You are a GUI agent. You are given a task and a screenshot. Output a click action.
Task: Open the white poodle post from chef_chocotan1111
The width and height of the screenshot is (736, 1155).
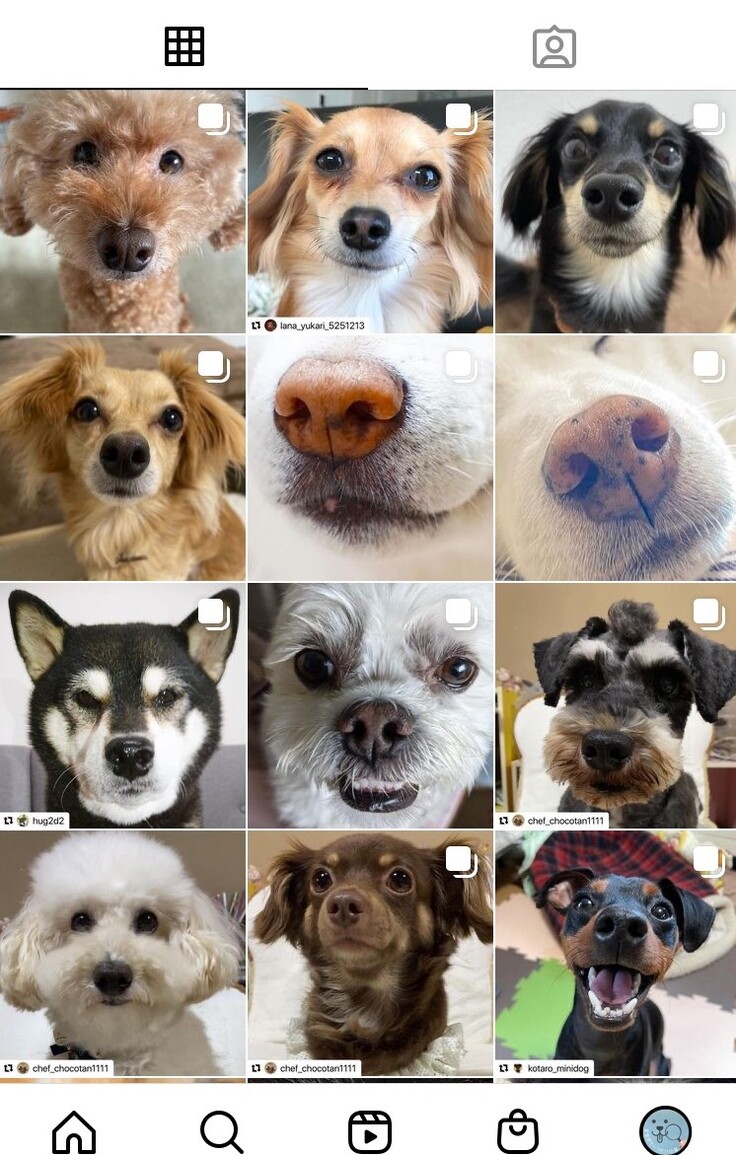tap(122, 952)
